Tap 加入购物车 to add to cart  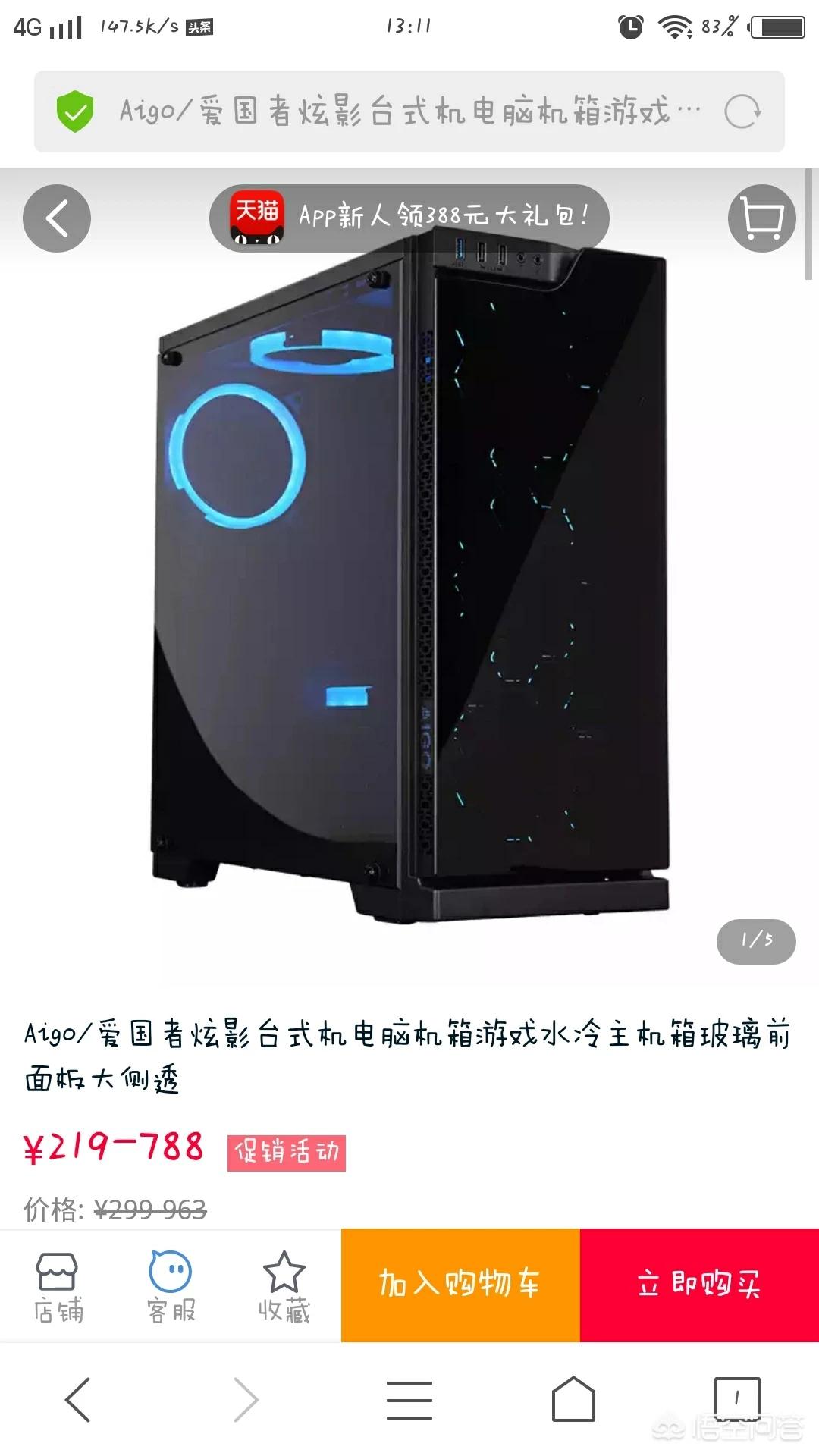coord(460,1285)
